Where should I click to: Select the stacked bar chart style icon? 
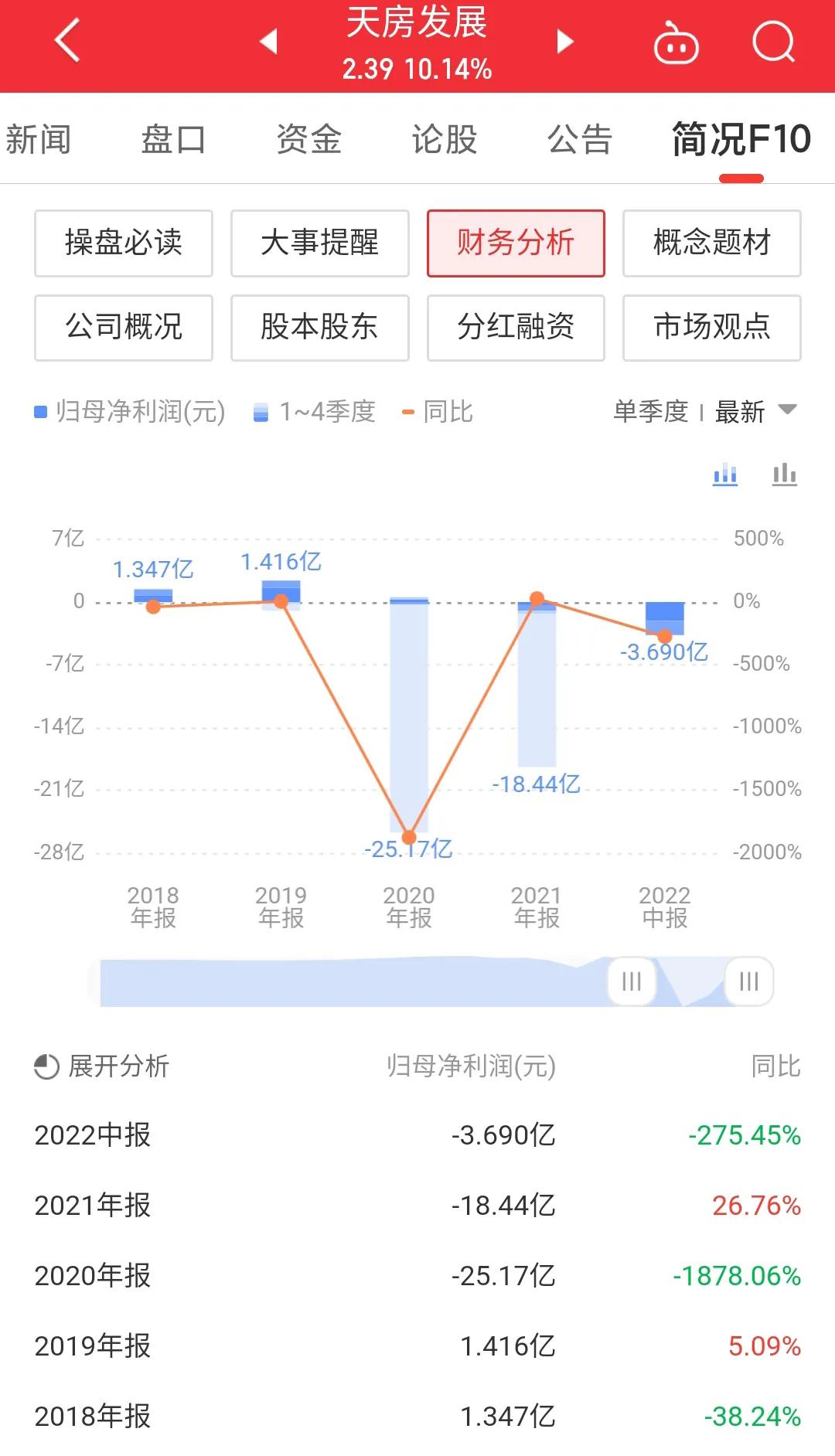724,475
